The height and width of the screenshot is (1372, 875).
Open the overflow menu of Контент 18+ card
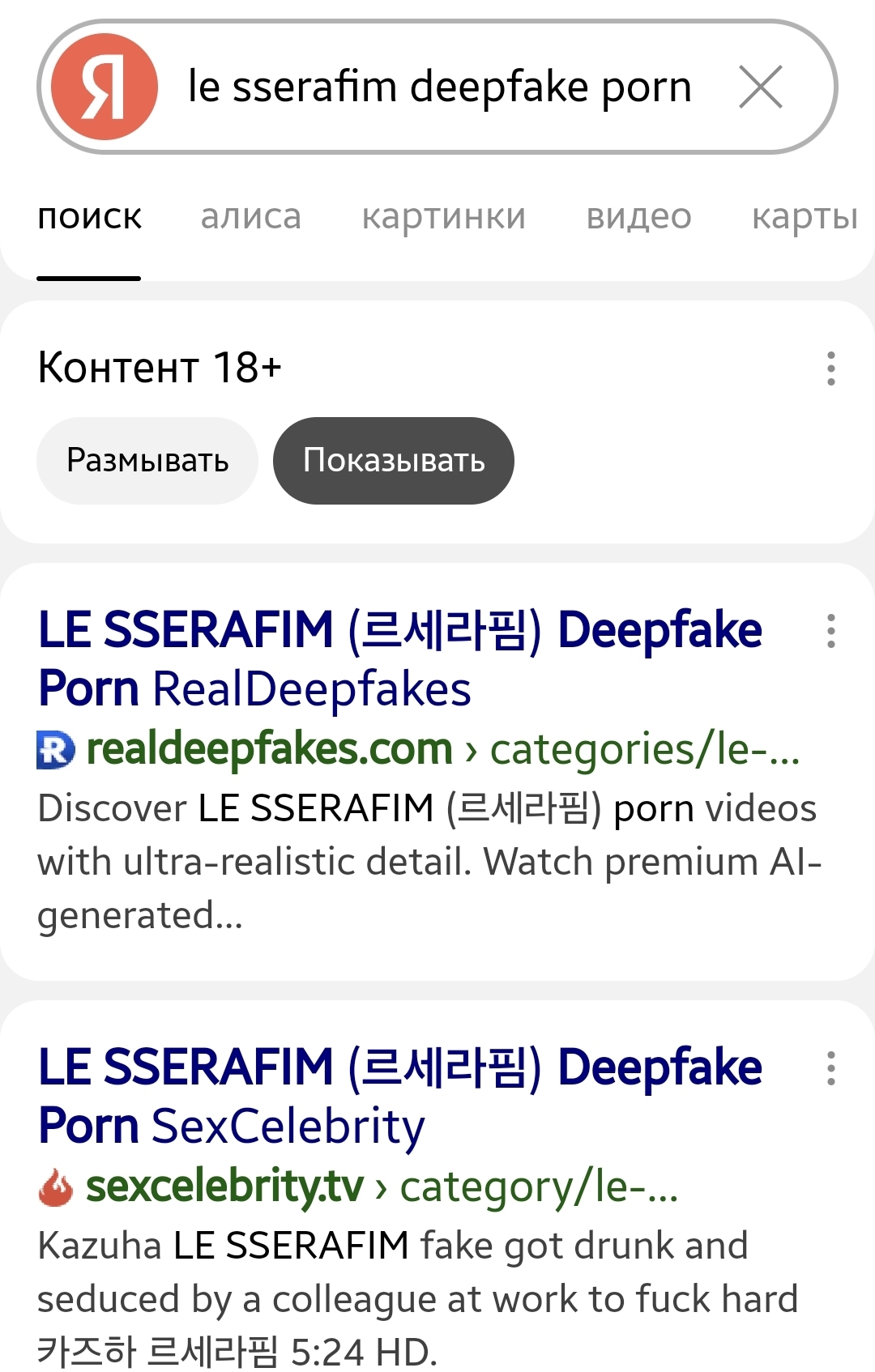click(x=830, y=369)
